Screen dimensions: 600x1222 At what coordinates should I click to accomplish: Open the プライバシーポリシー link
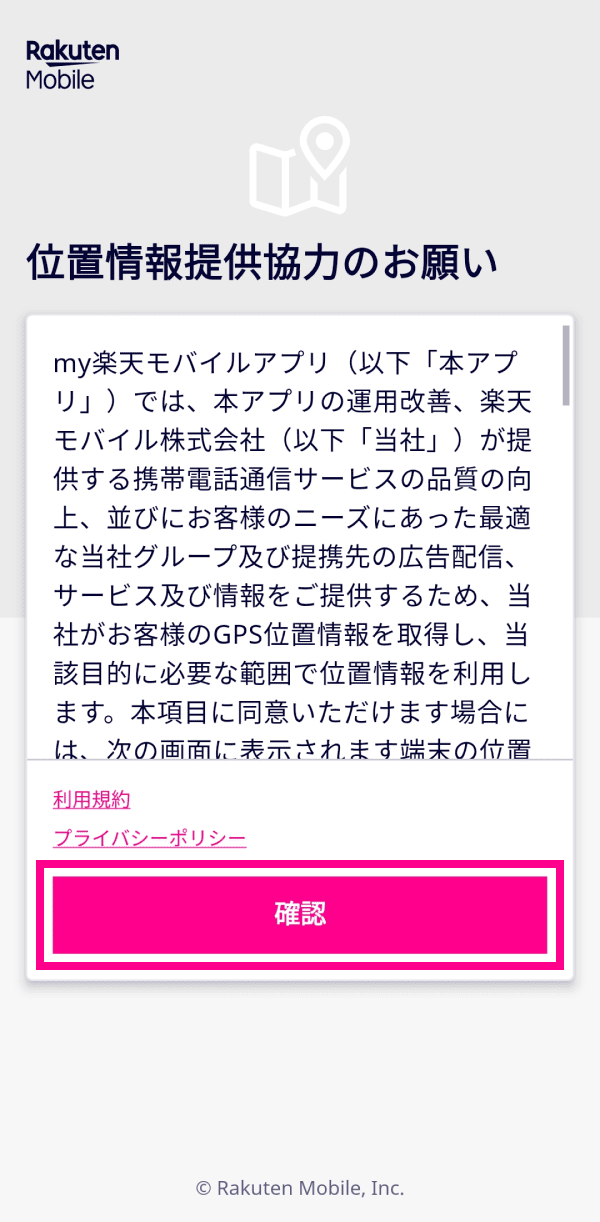click(149, 837)
